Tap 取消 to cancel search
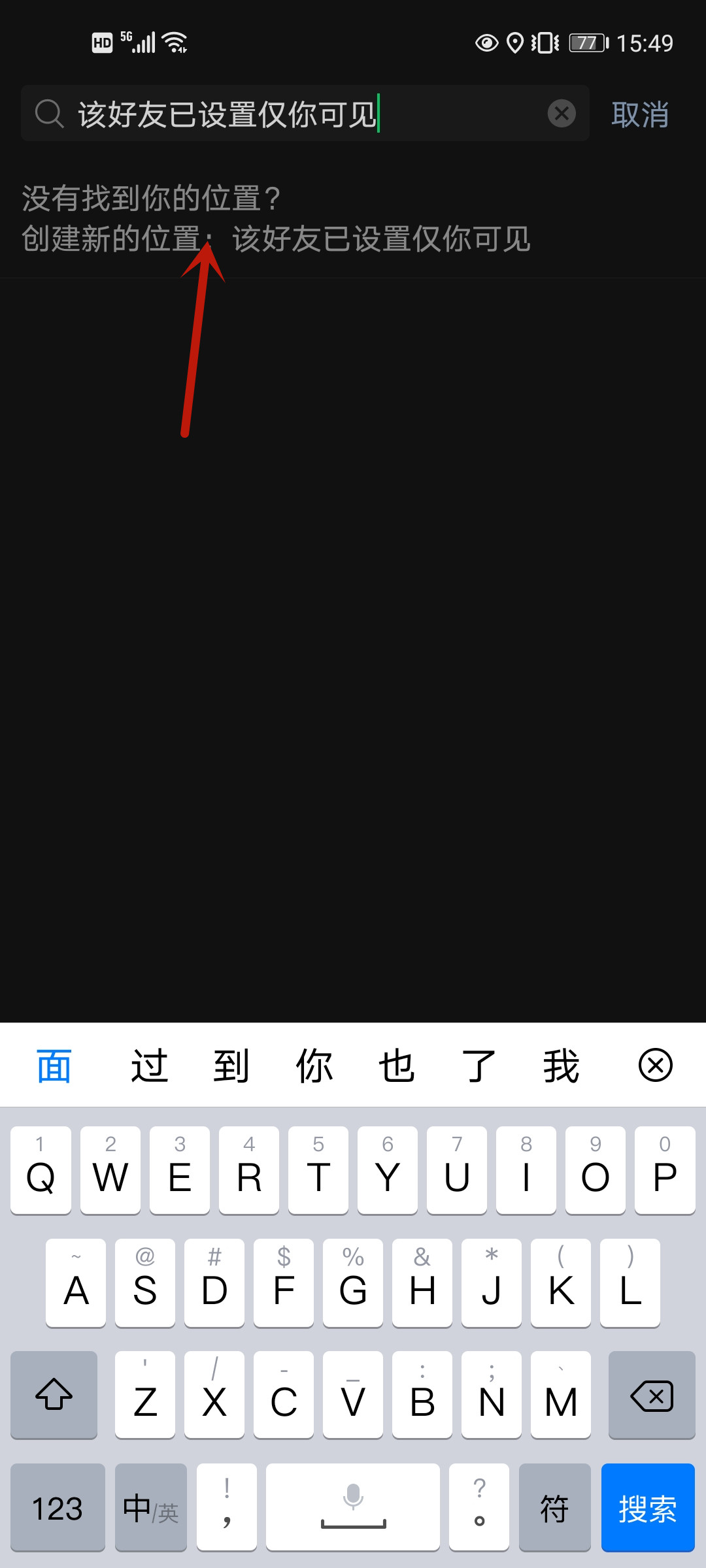The width and height of the screenshot is (706, 1568). coord(639,114)
